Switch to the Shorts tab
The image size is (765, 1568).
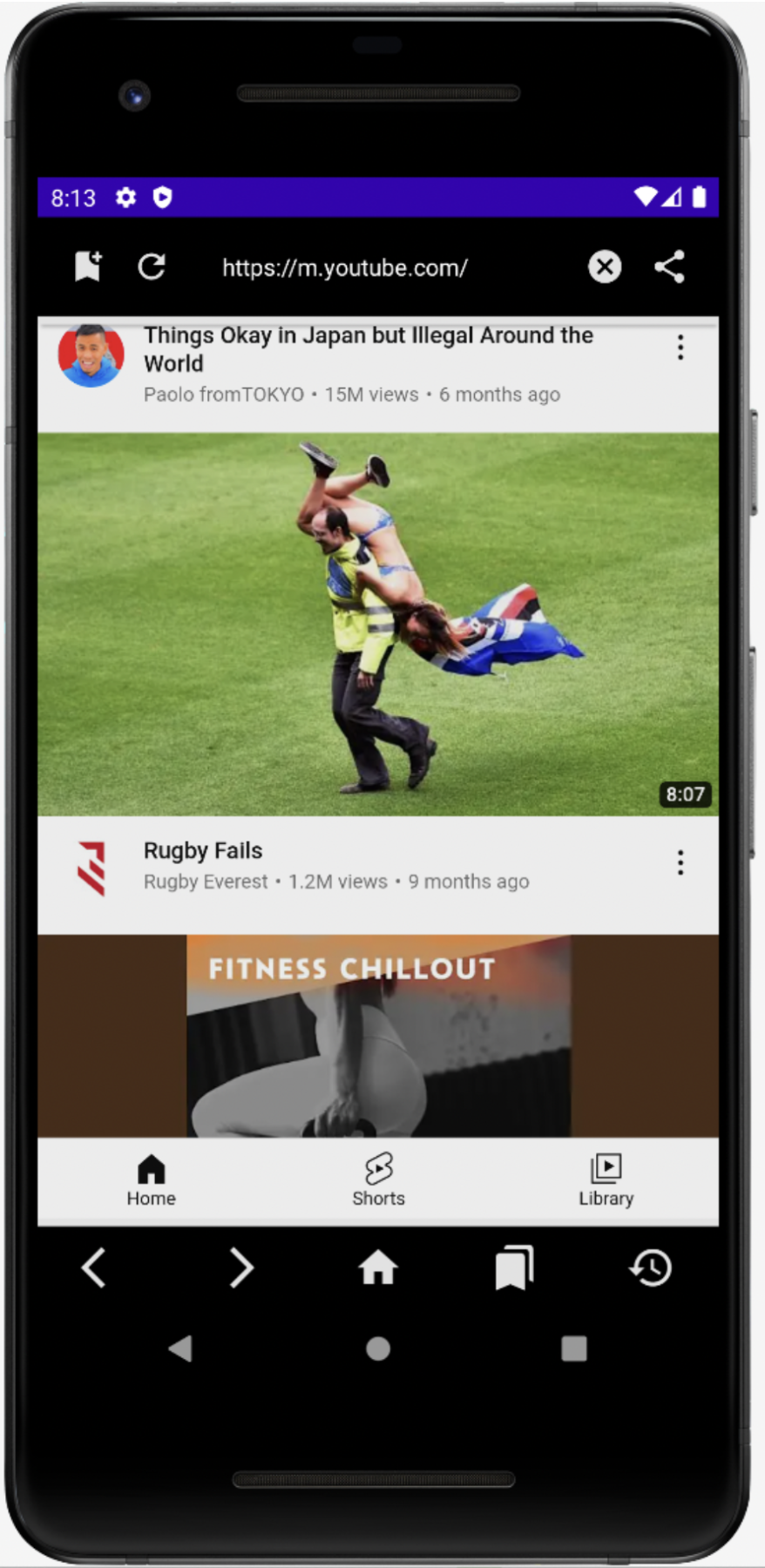tap(378, 1180)
